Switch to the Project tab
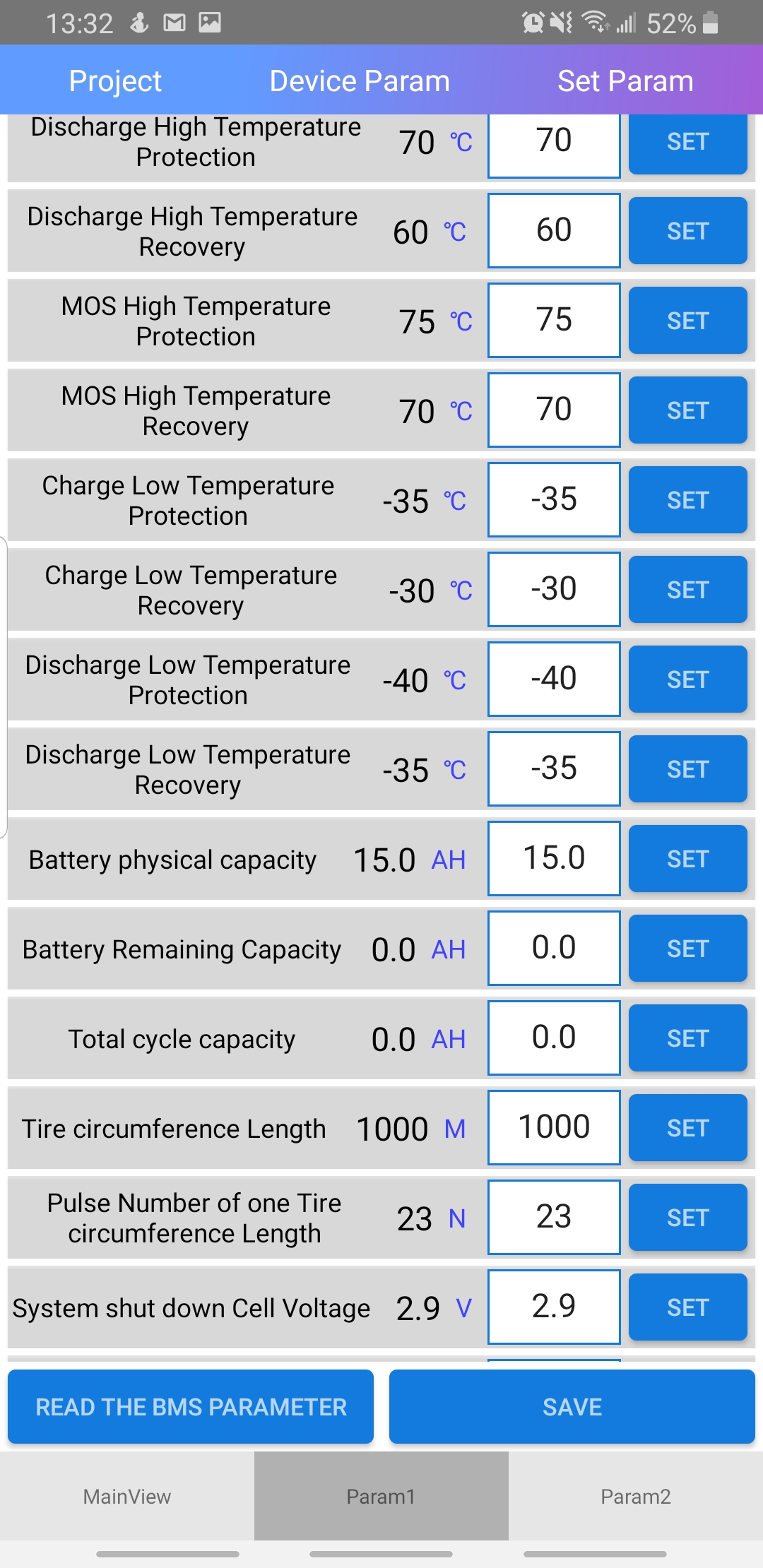Image resolution: width=763 pixels, height=1568 pixels. coord(115,81)
